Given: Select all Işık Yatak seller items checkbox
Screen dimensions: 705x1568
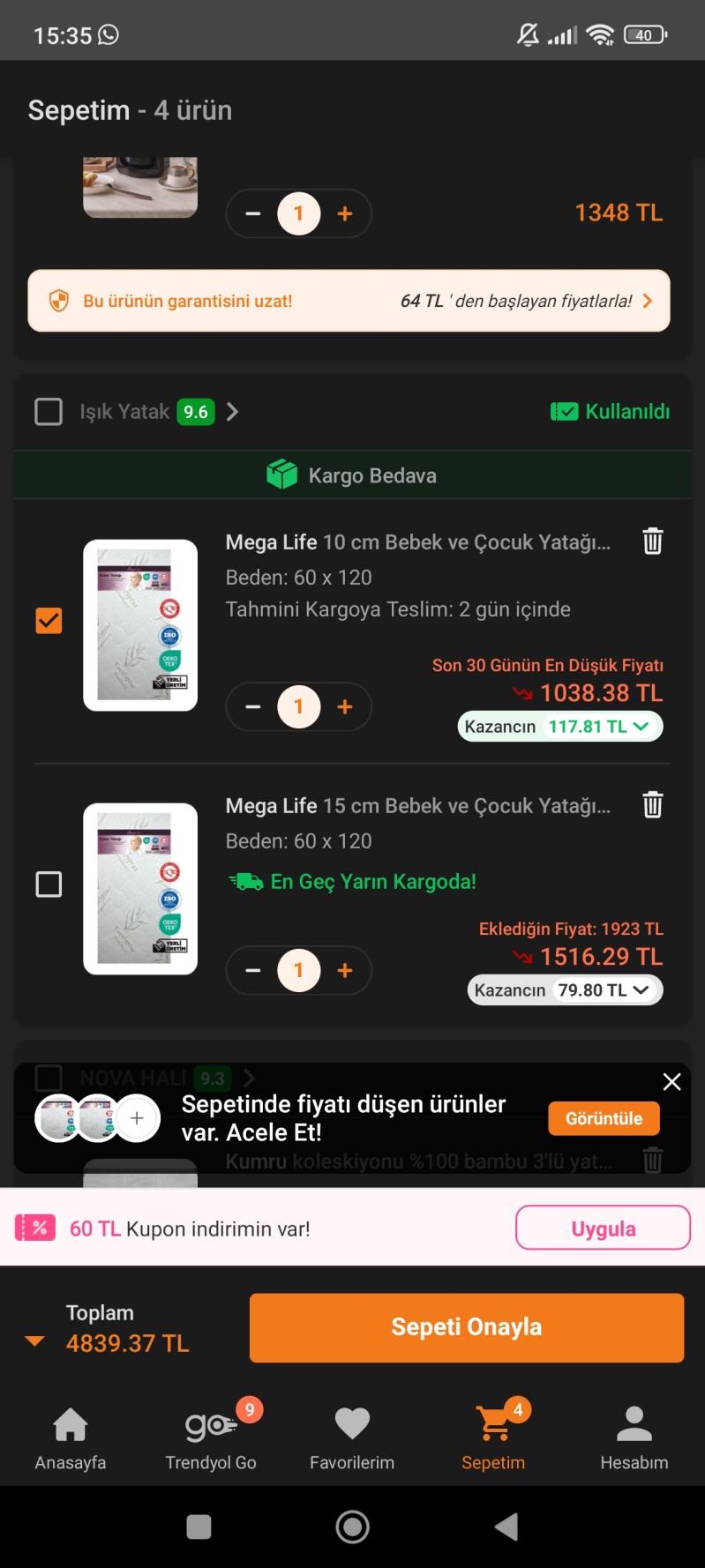Looking at the screenshot, I should 49,412.
